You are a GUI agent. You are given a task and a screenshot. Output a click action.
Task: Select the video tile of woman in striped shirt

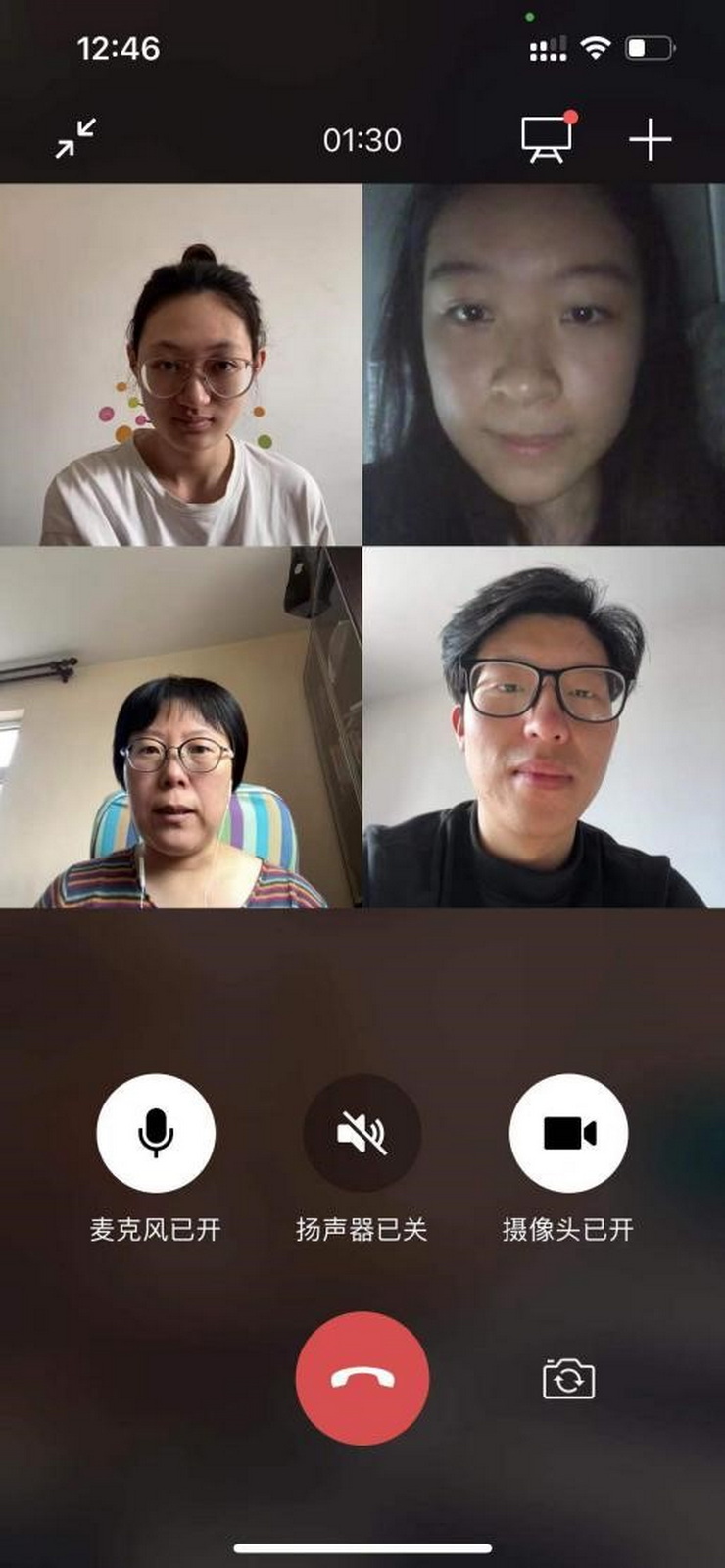[180, 727]
